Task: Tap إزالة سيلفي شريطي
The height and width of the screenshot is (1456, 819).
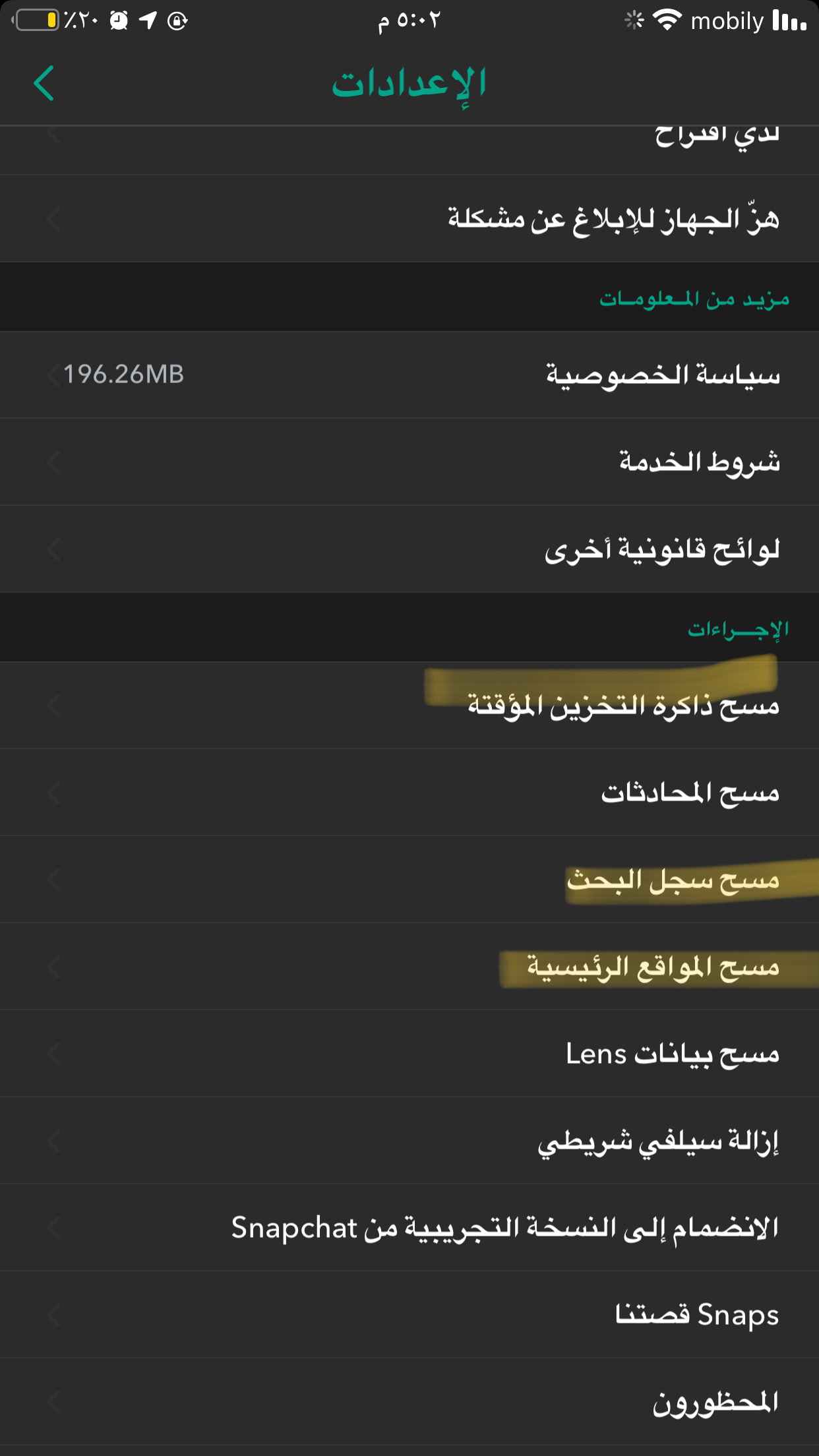Action: [409, 1141]
